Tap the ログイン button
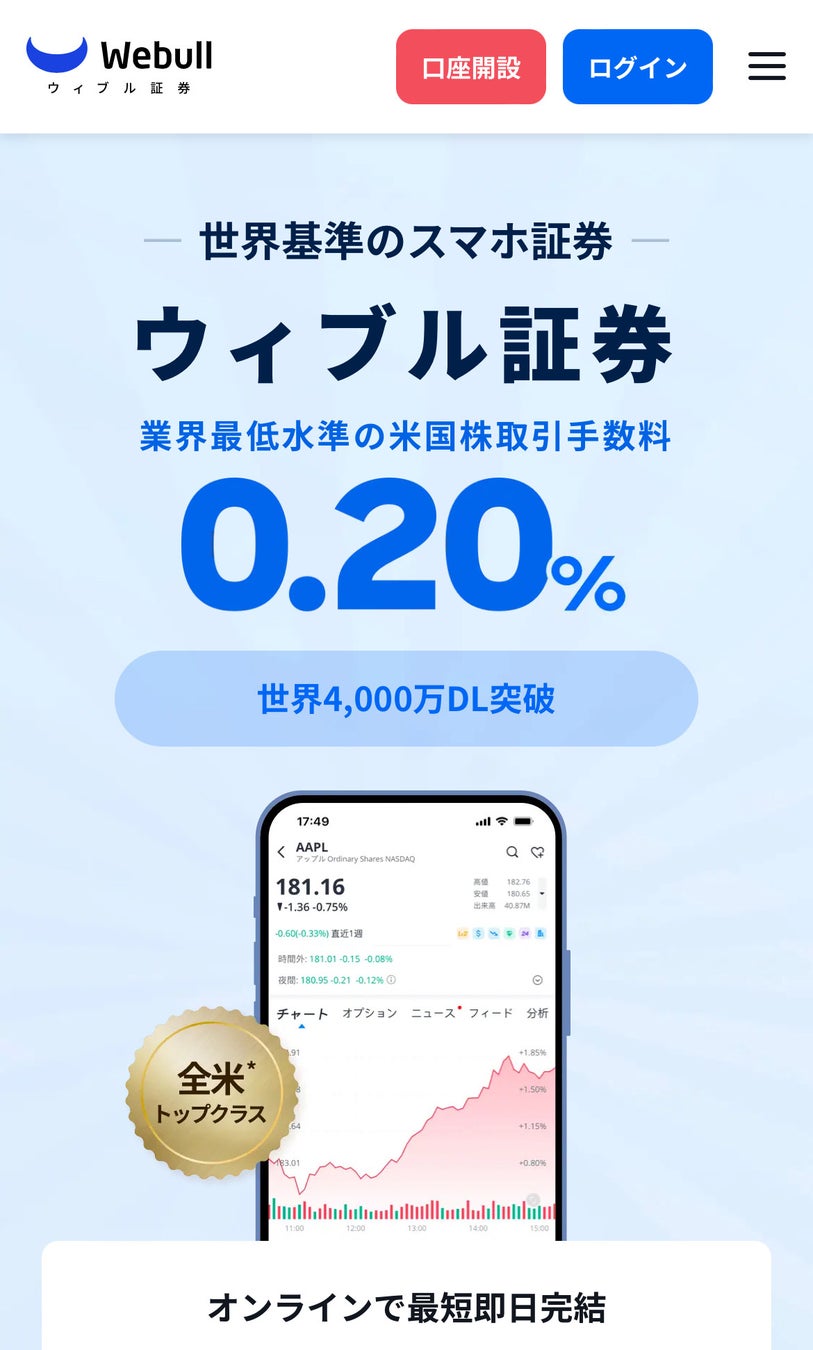This screenshot has height=1350, width=813. 637,67
